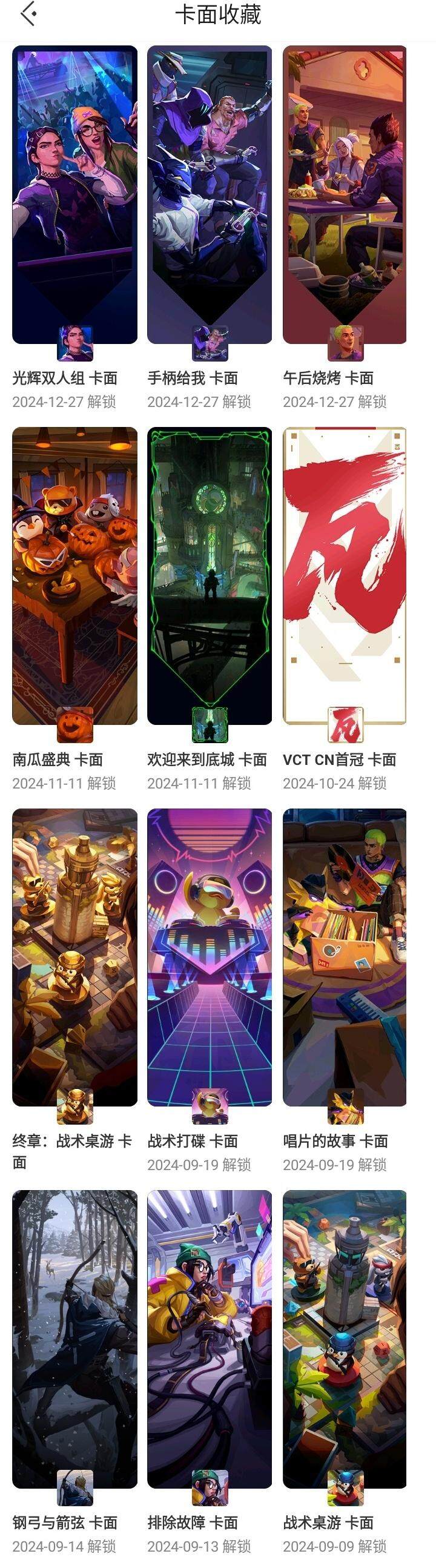View the 战术打碟 卡面 card
Viewport: 436px width, 1568px height.
209,957
